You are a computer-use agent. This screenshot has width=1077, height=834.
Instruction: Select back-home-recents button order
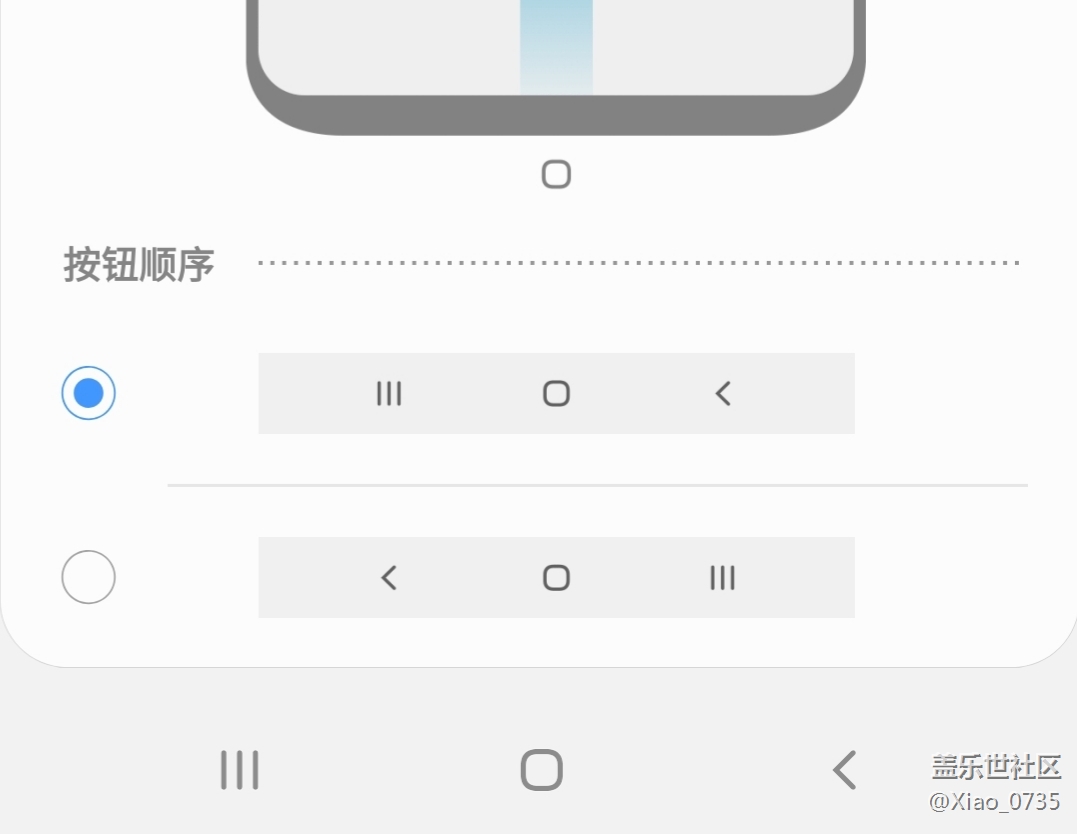89,577
